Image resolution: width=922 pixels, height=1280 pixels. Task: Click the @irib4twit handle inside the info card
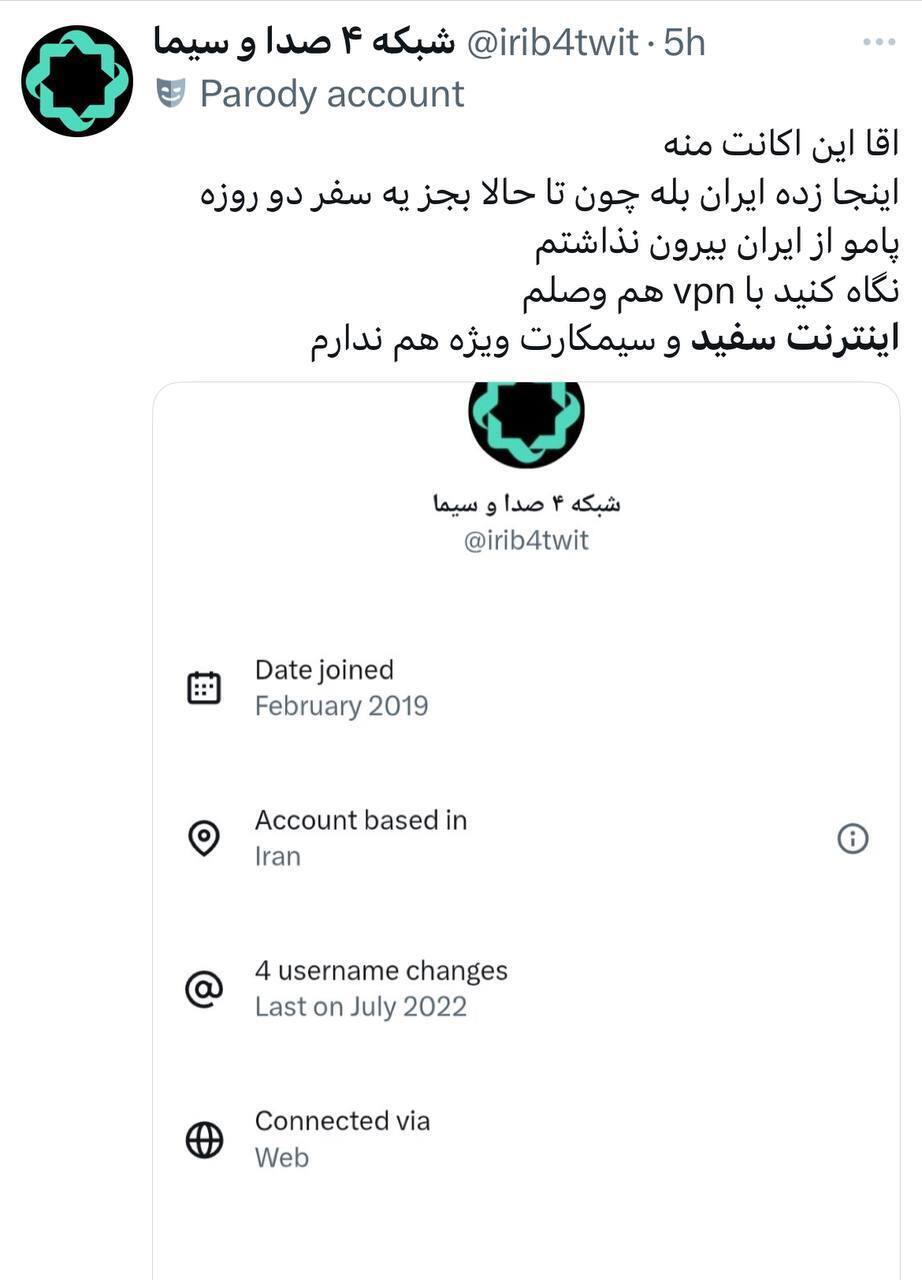[x=527, y=539]
